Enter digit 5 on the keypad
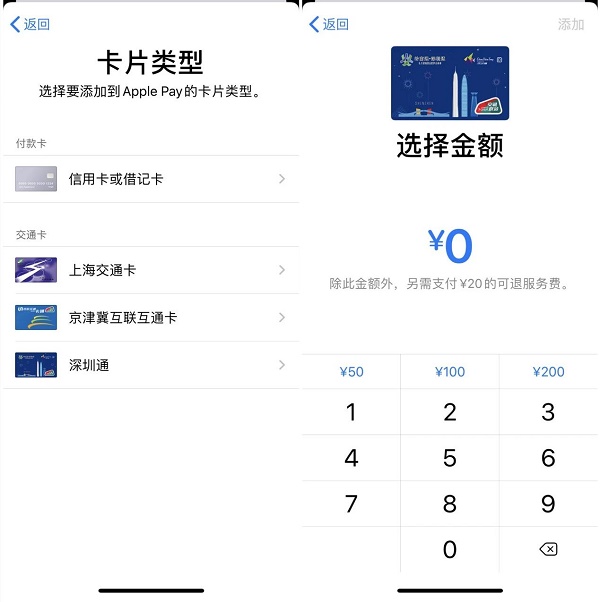This screenshot has height=602, width=600. (450, 458)
